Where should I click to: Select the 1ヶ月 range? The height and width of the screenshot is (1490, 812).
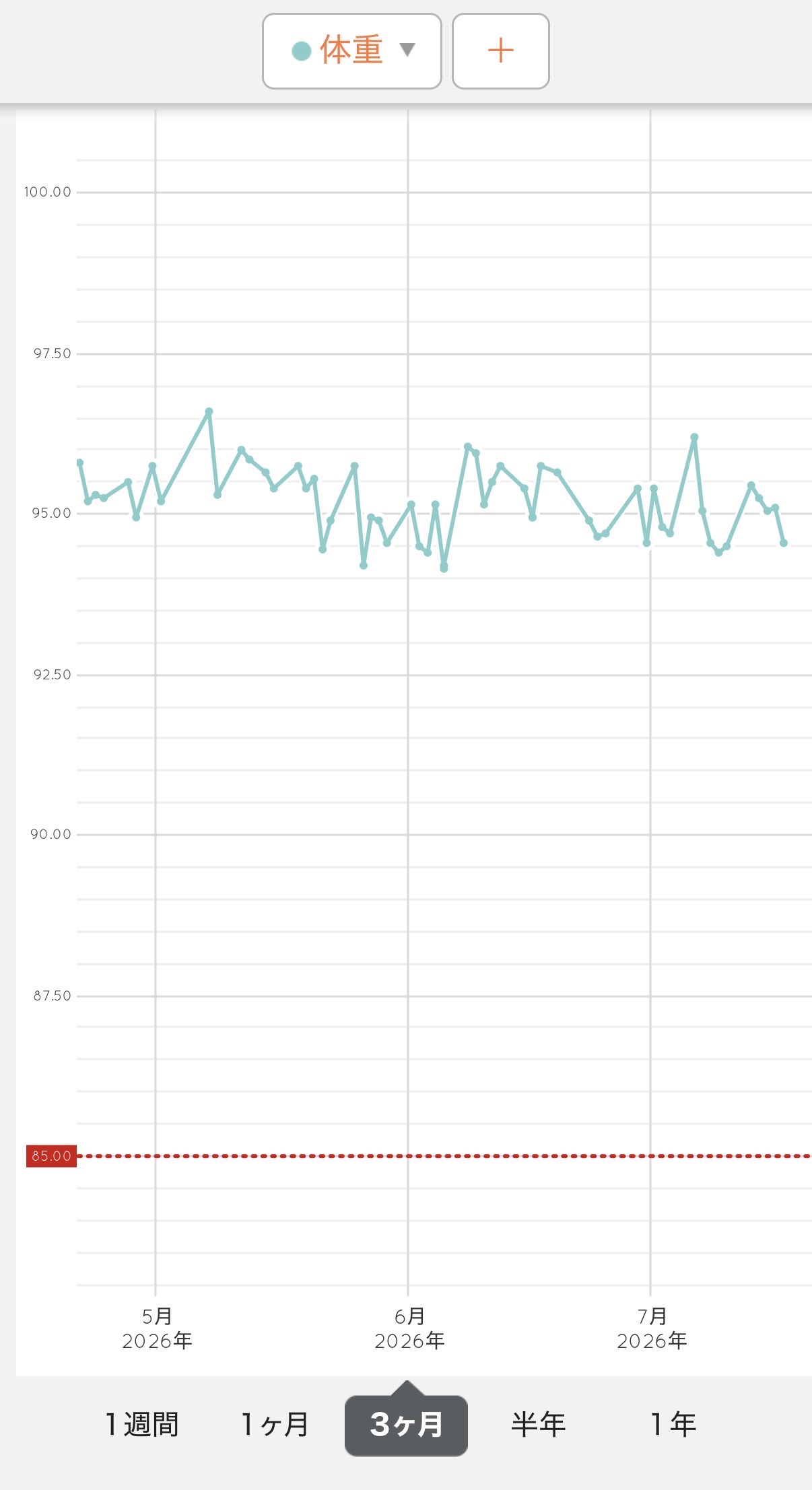[x=275, y=1424]
